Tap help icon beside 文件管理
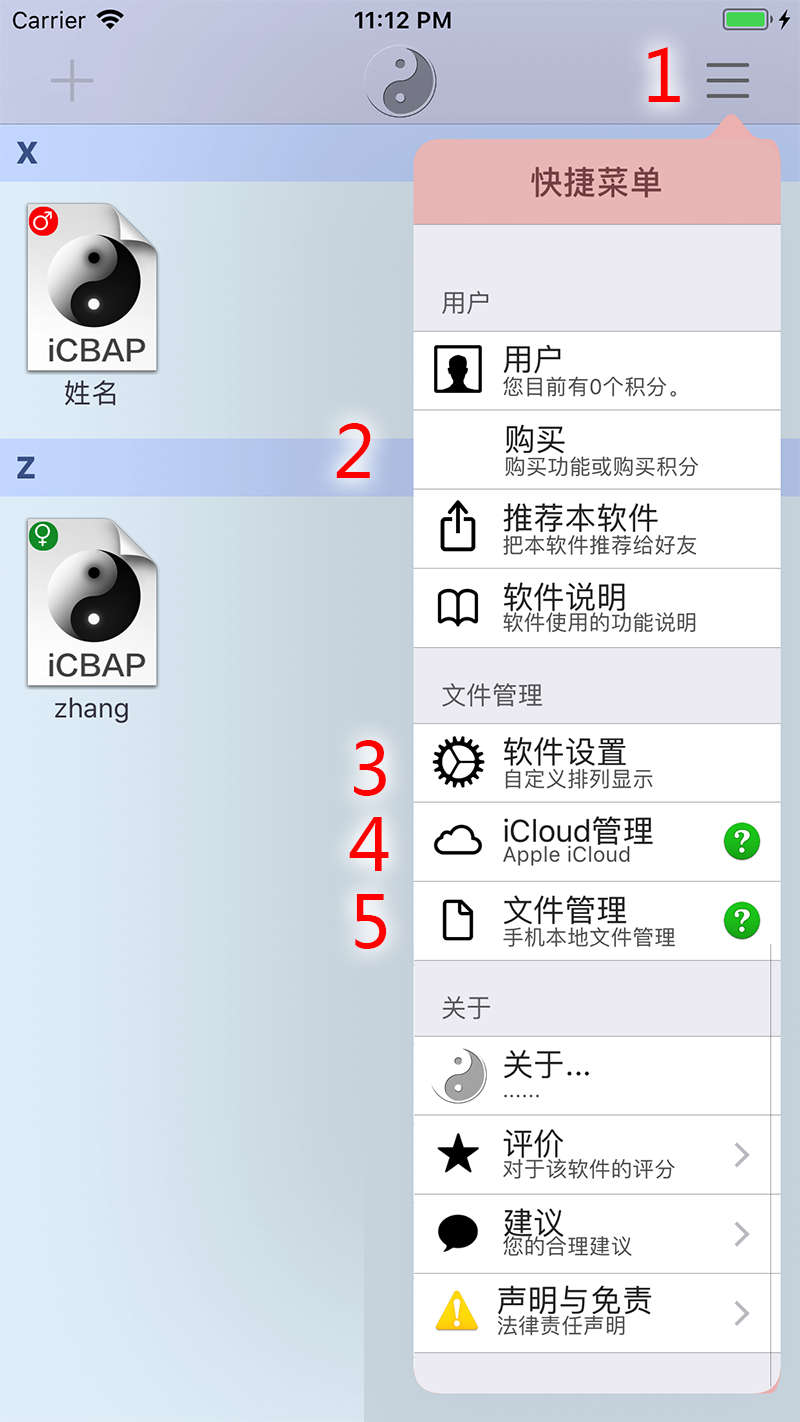The height and width of the screenshot is (1422, 800). tap(742, 921)
